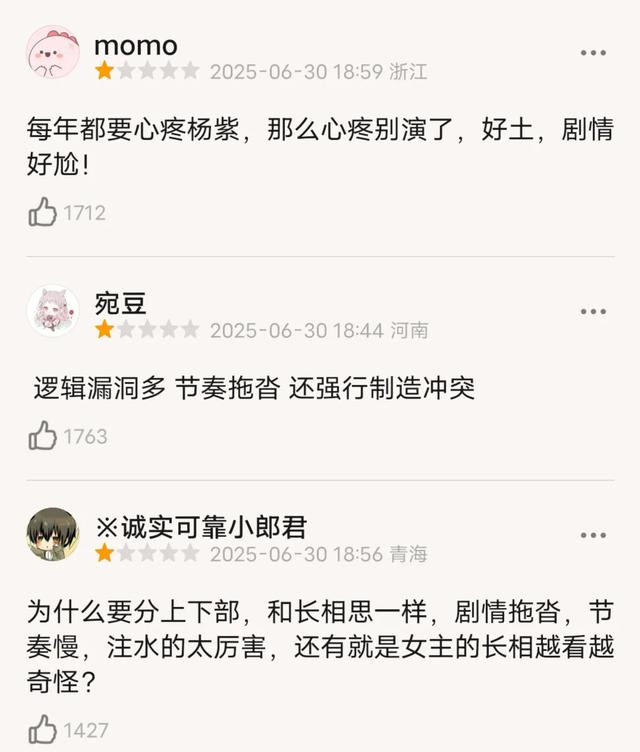This screenshot has height=752, width=640.
Task: Like momo's review
Action: tap(43, 211)
